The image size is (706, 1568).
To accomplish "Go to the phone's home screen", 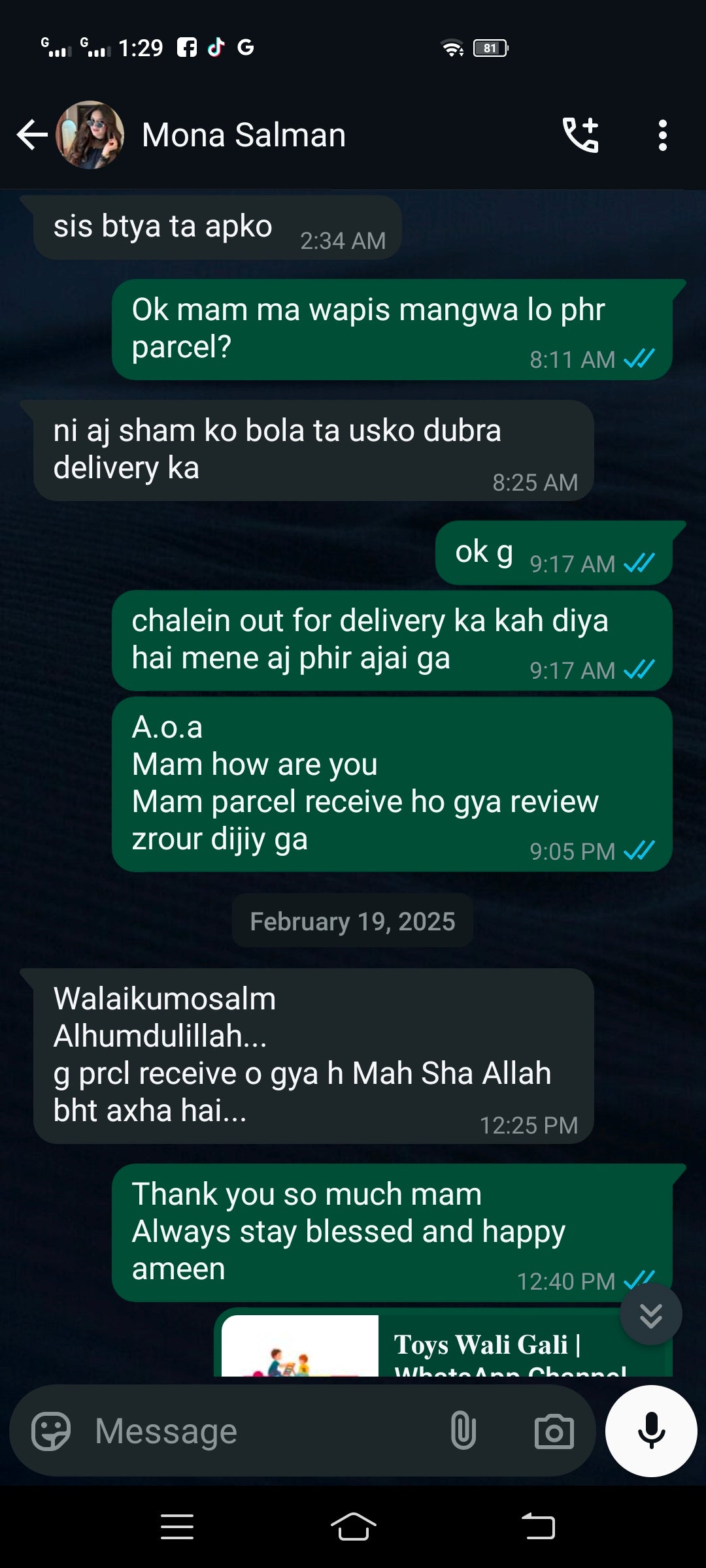I will pos(353,1527).
